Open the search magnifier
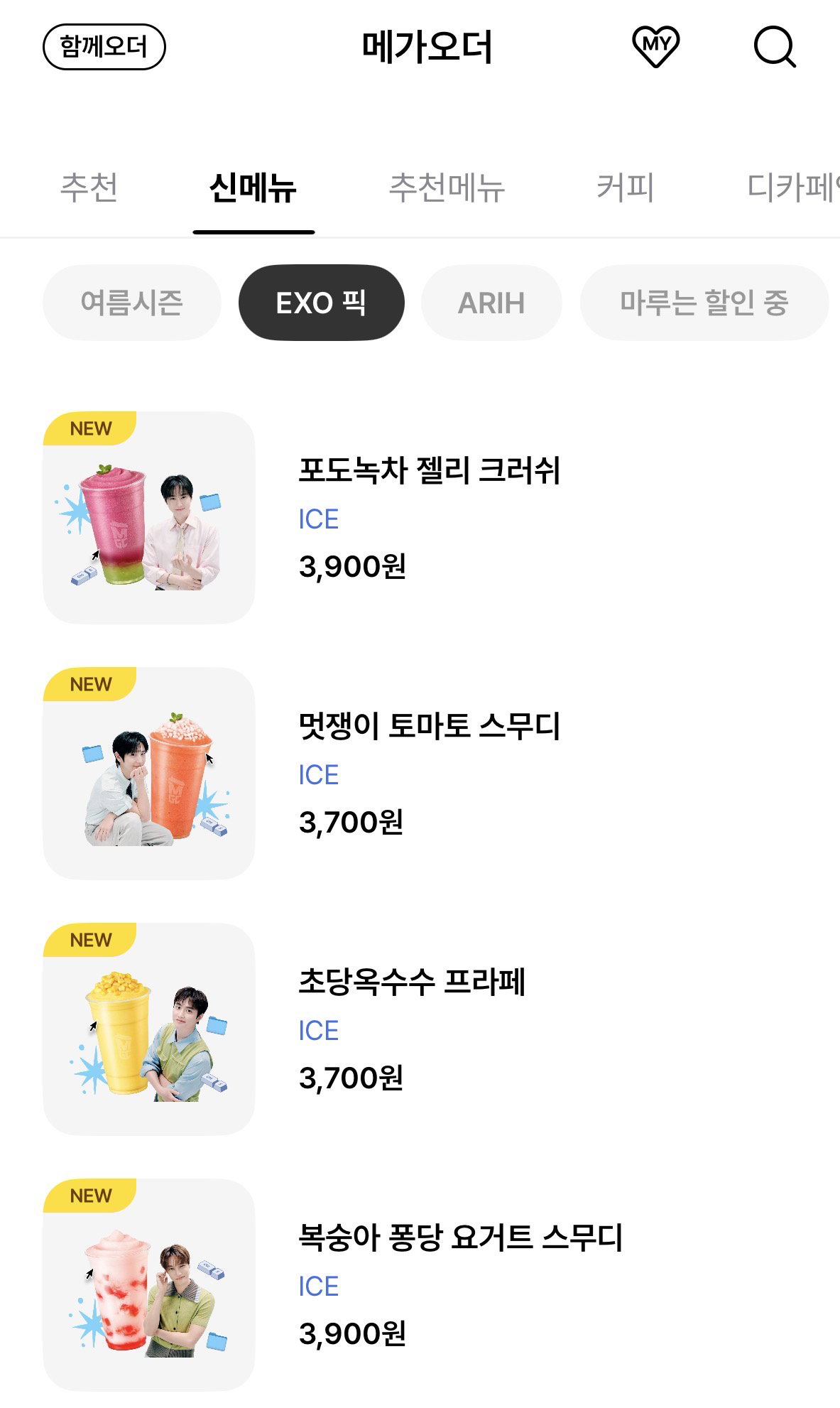The height and width of the screenshot is (1408, 840). click(775, 47)
